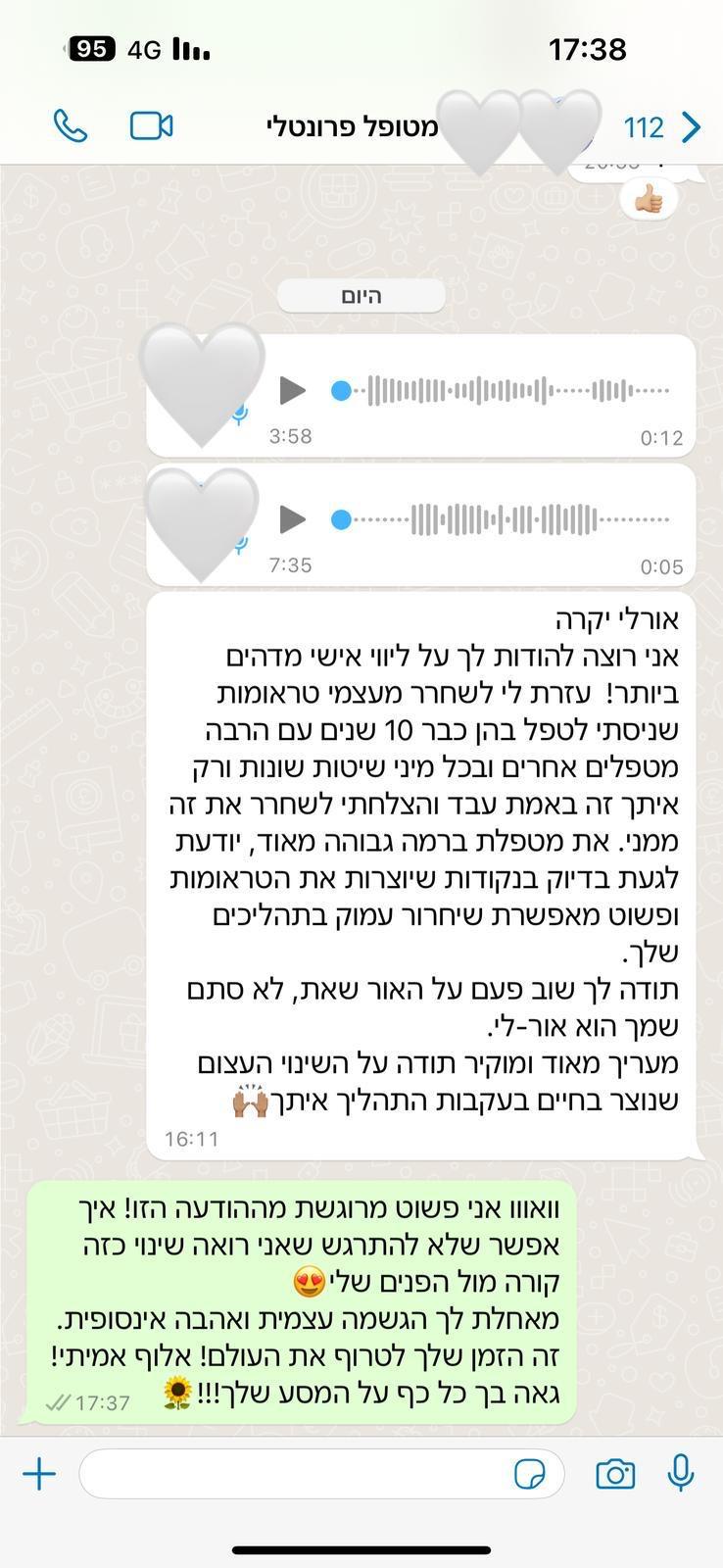Open the attachment plus menu
Screen dimensions: 723x1568
click(x=39, y=1473)
